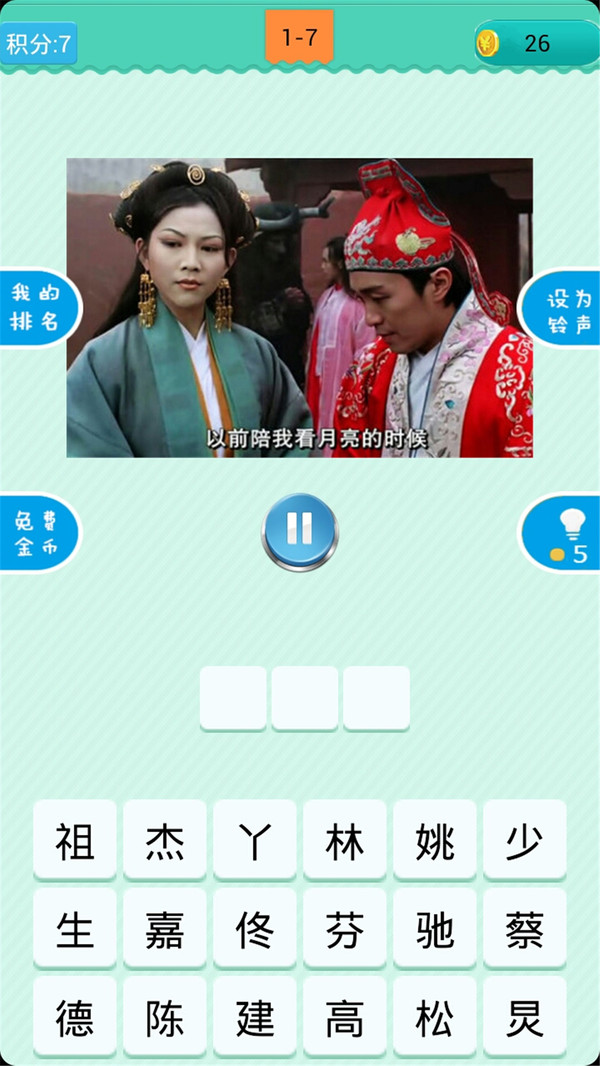600x1066 pixels.
Task: Pause the audio playback
Action: coord(300,531)
